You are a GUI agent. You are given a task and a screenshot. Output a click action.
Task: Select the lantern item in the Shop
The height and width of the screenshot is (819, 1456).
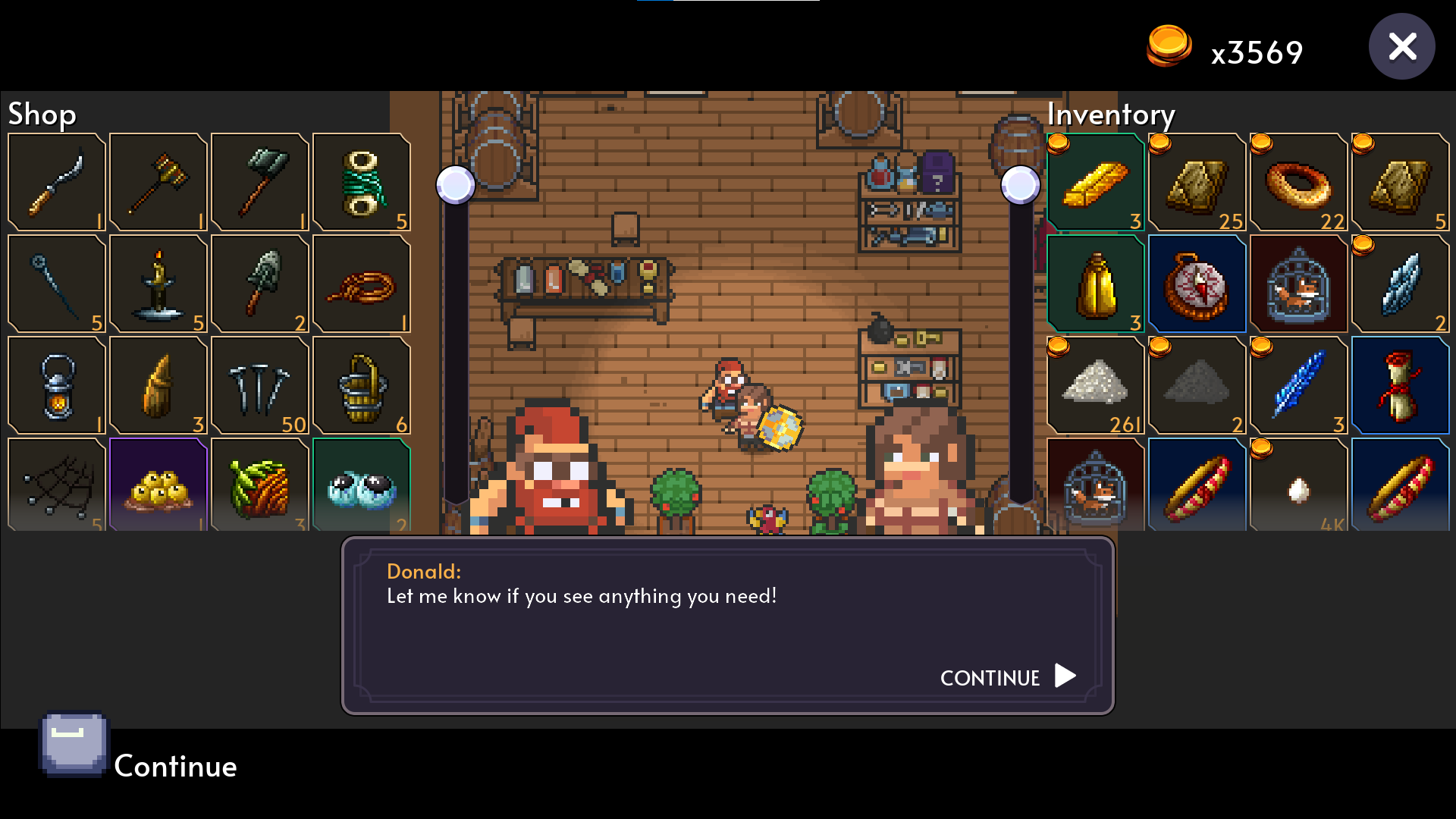(57, 386)
